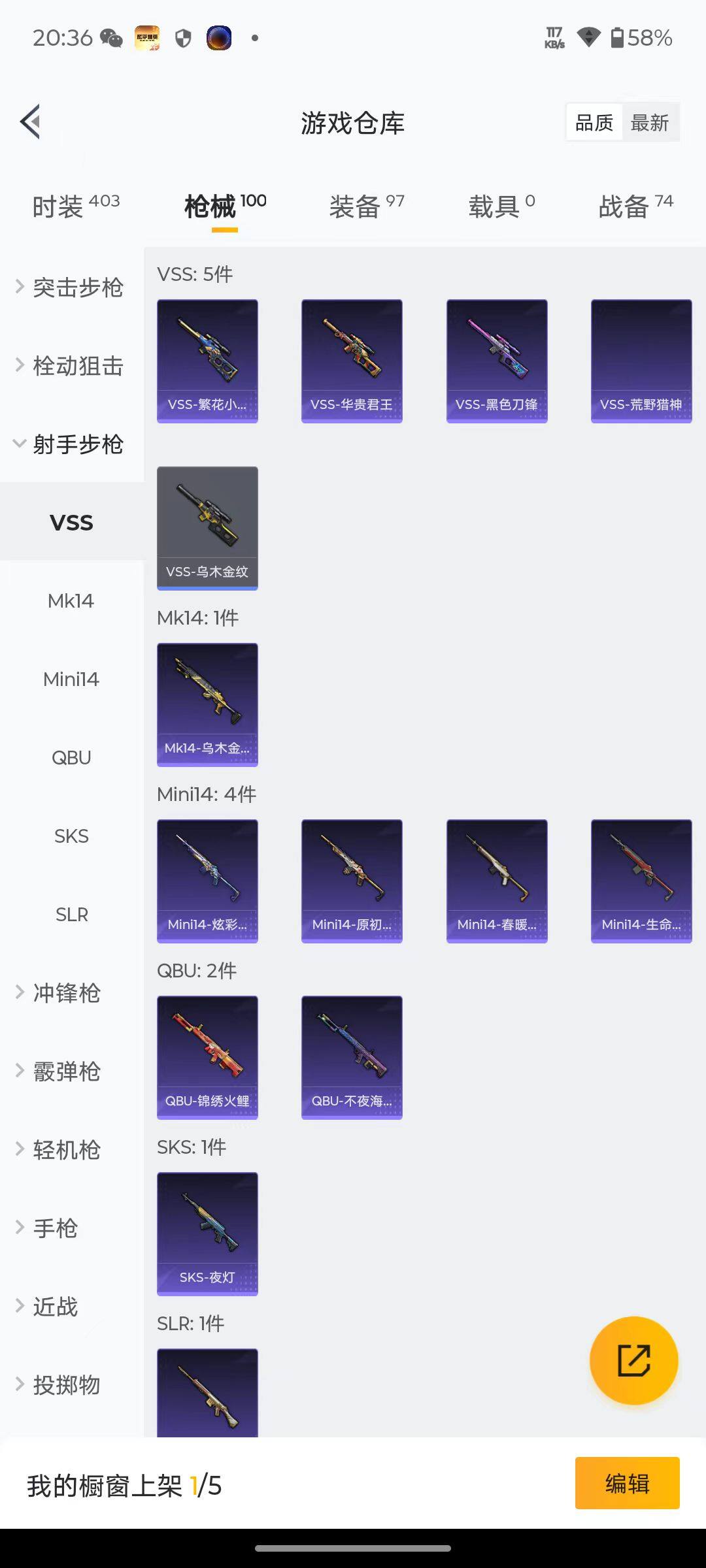This screenshot has width=706, height=1568.
Task: Select SLR in the sidebar
Action: [x=71, y=914]
